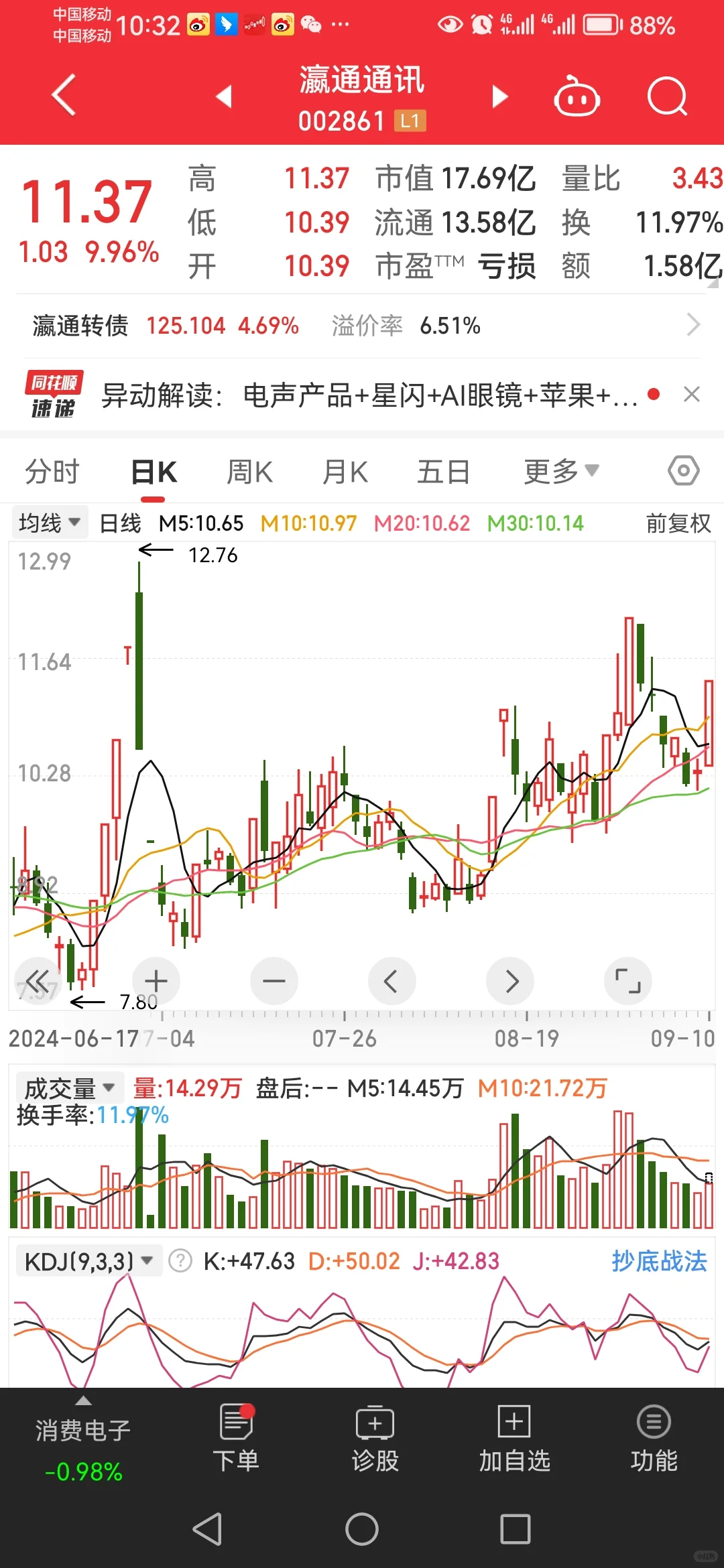Dismiss the 异动解读 banner
The width and height of the screenshot is (724, 1568).
[692, 394]
